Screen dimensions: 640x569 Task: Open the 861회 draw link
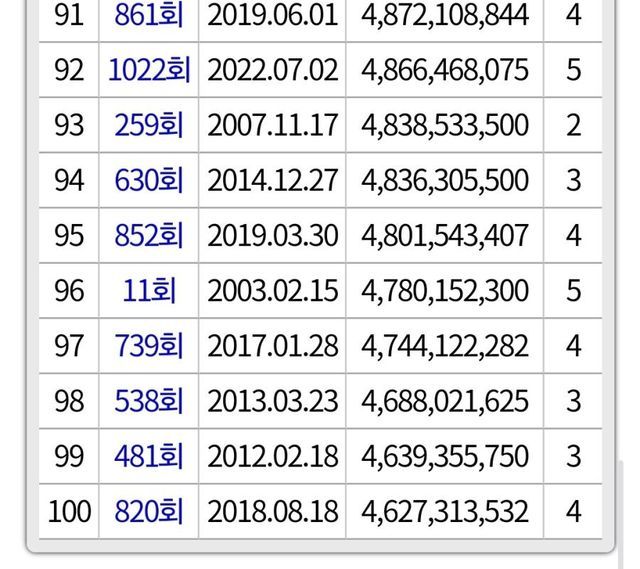[149, 17]
